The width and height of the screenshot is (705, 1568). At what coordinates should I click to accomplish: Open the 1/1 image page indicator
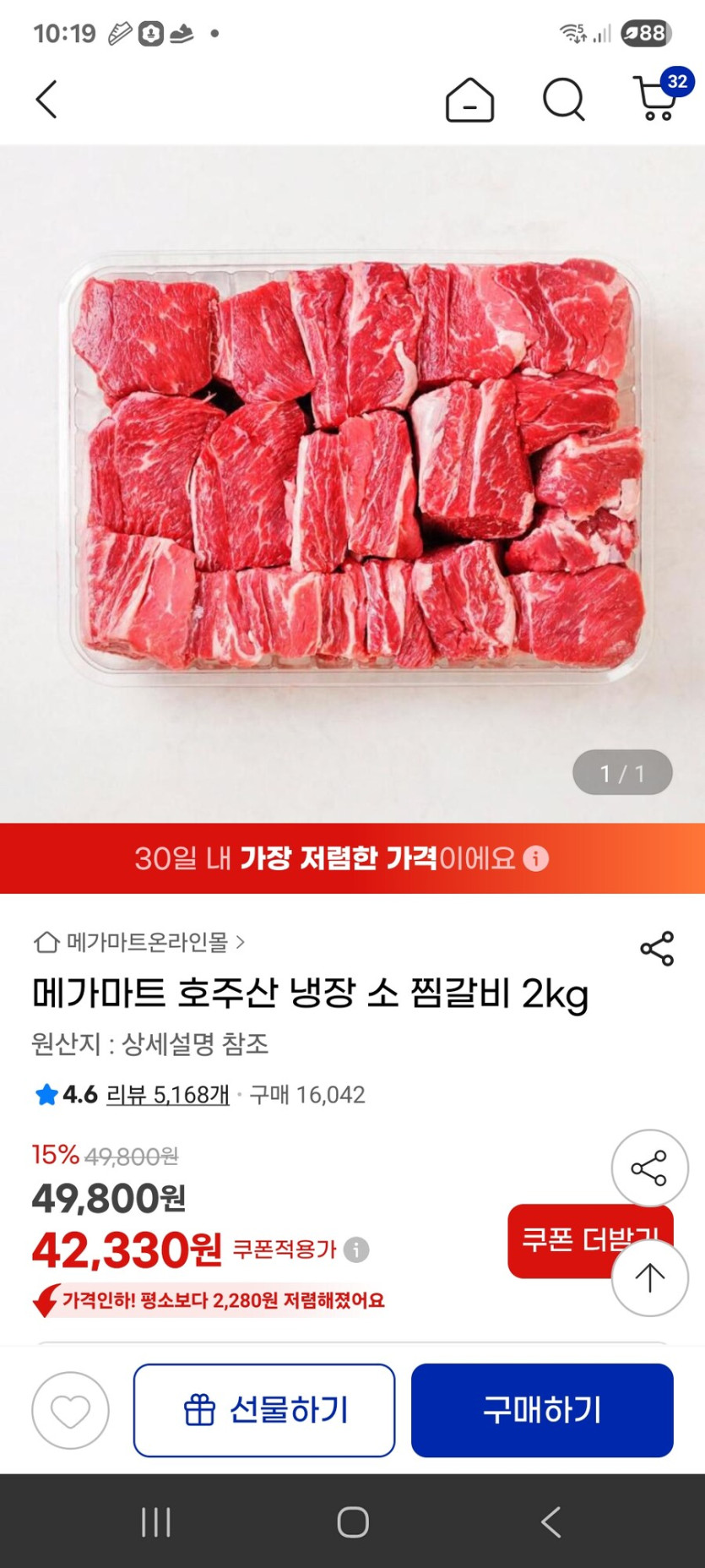621,771
